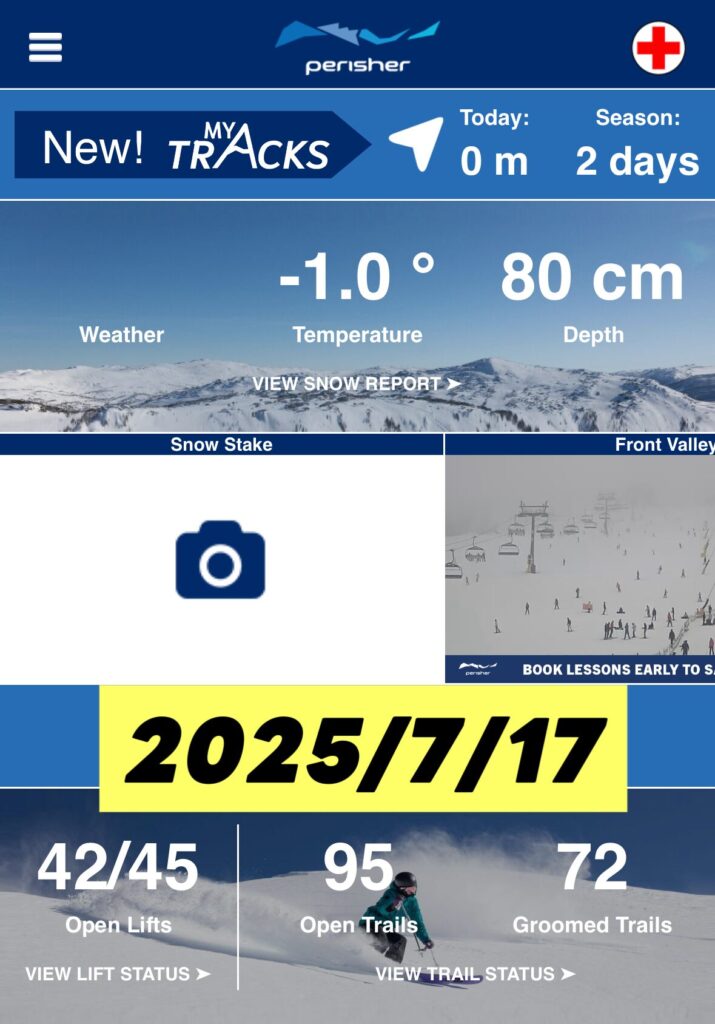The height and width of the screenshot is (1024, 715).
Task: Tap the red cross emergency icon
Action: tap(658, 47)
